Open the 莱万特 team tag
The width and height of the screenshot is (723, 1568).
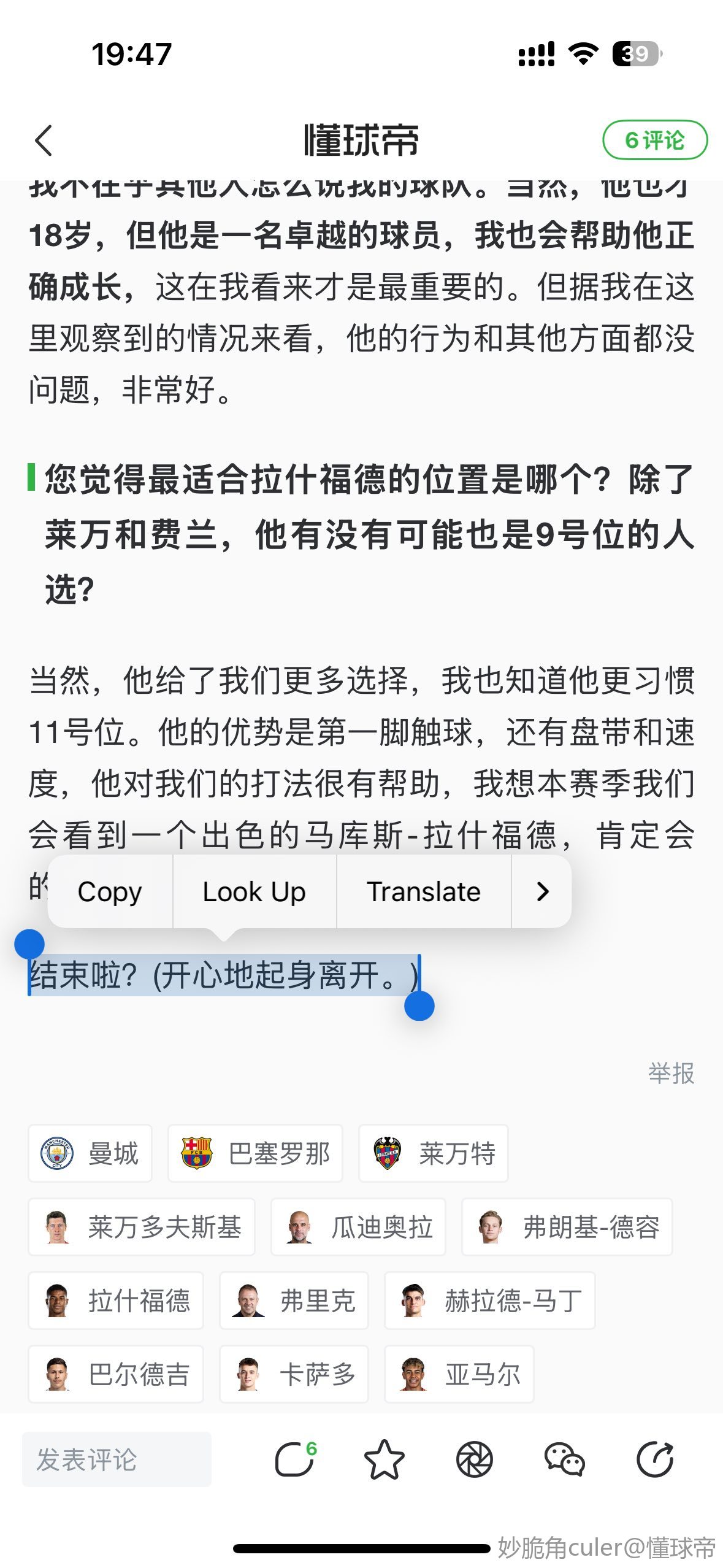point(434,1153)
